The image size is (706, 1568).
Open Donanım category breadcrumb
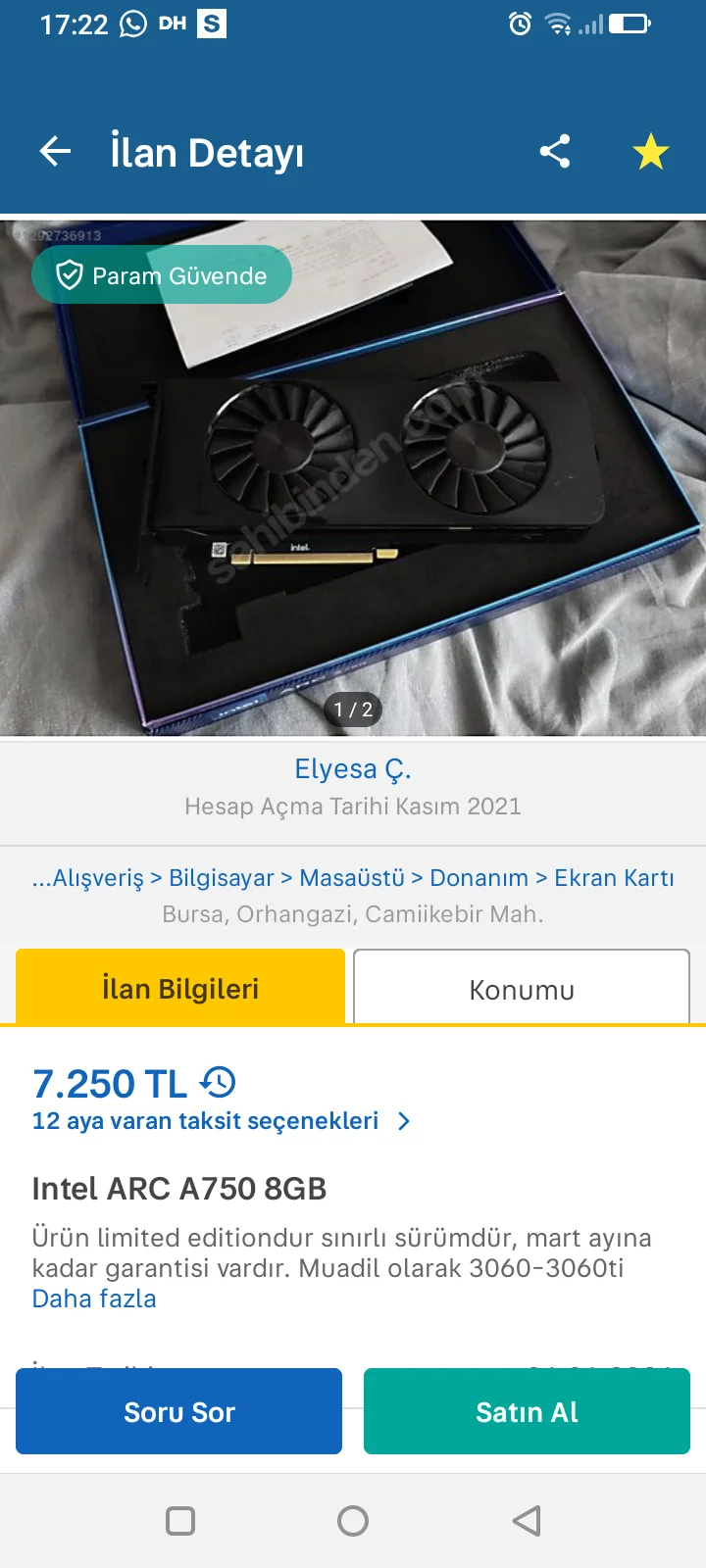tap(479, 877)
